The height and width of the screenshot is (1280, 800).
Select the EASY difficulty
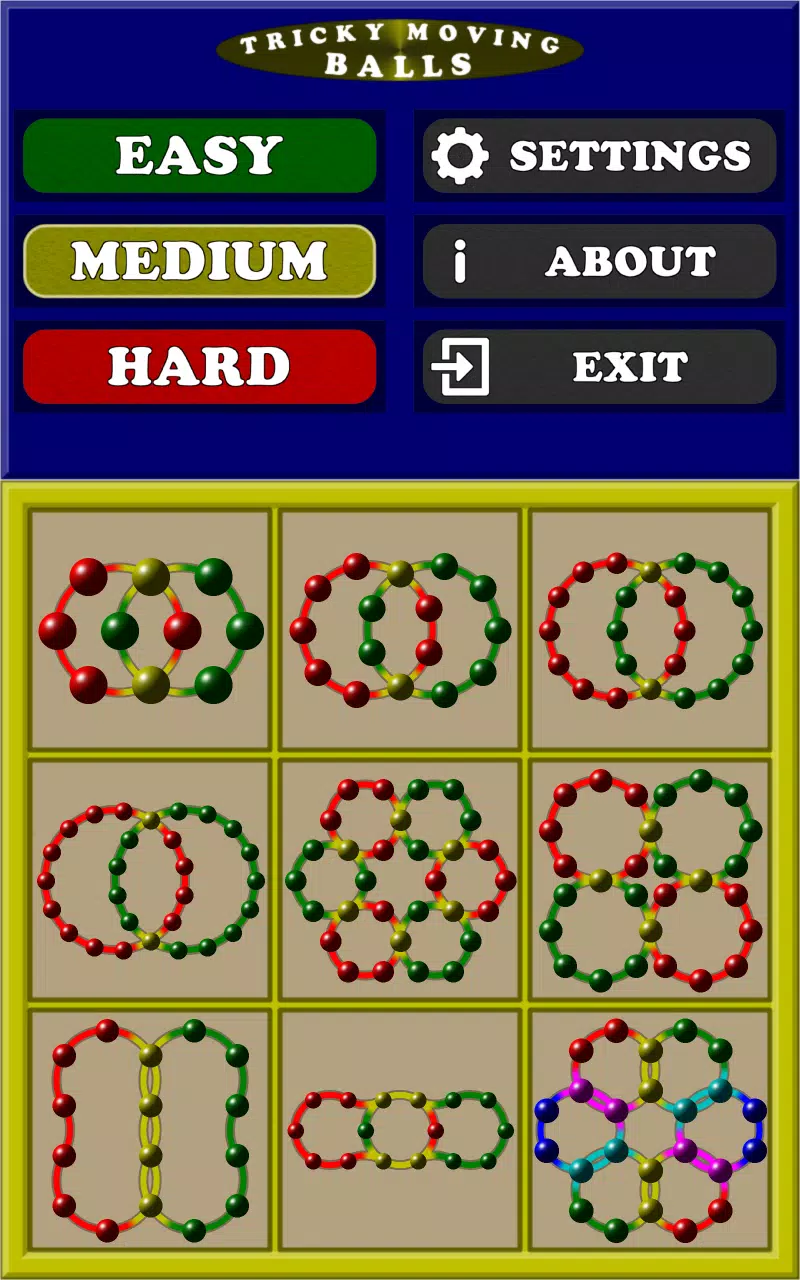click(x=199, y=155)
